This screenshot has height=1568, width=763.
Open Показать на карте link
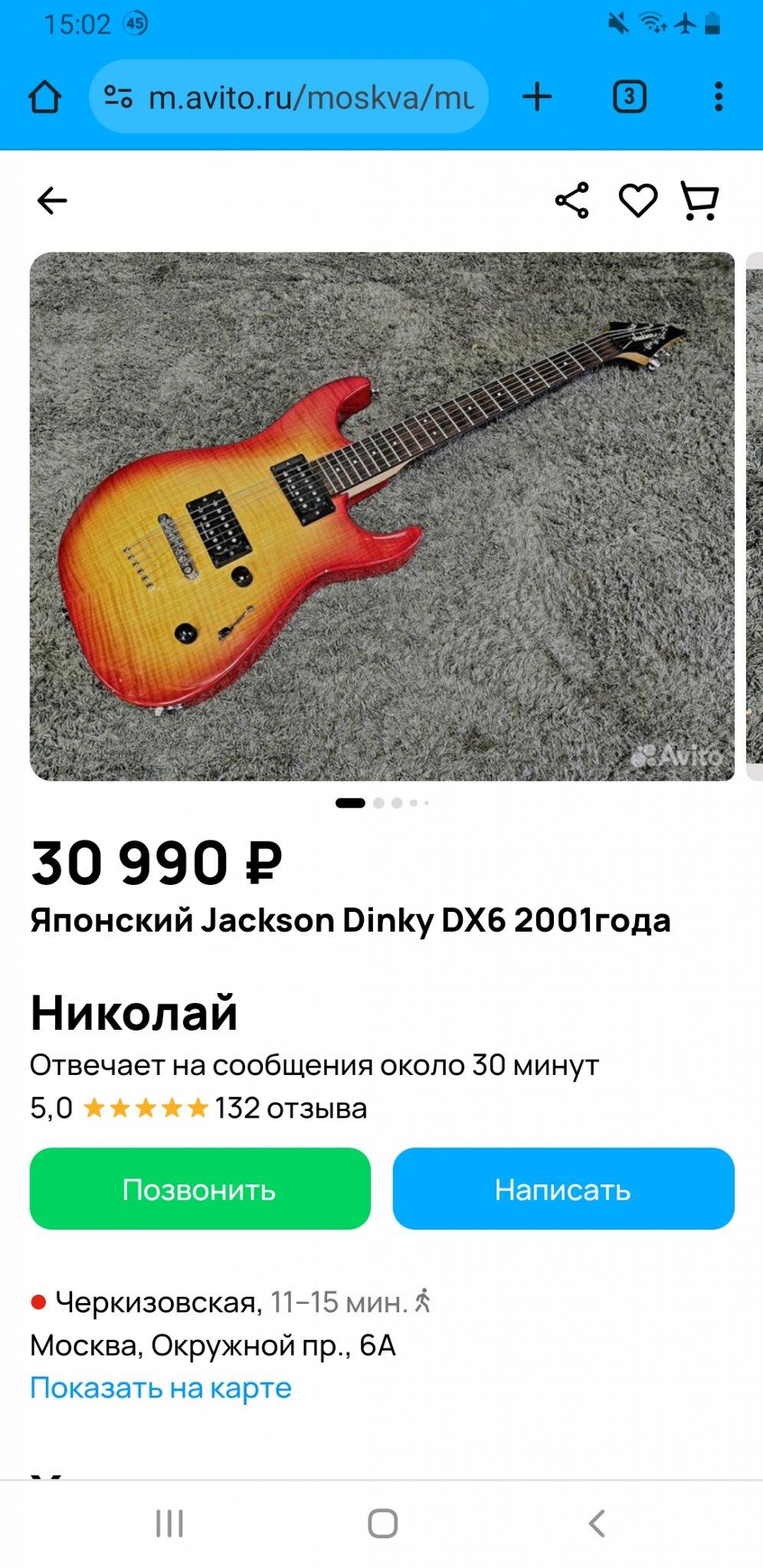[x=161, y=1387]
